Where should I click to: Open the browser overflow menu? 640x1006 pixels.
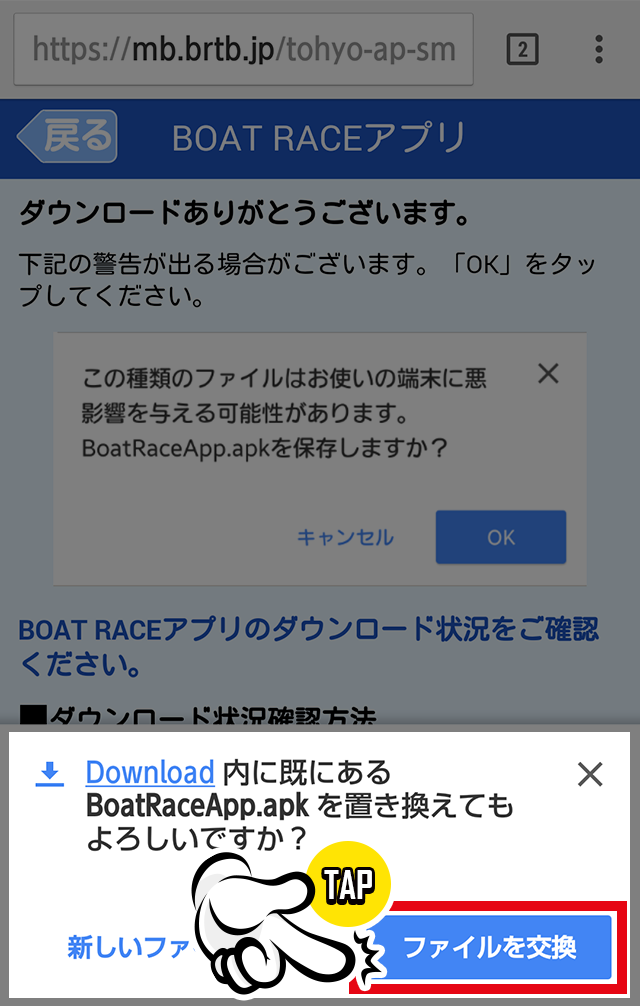(x=598, y=49)
